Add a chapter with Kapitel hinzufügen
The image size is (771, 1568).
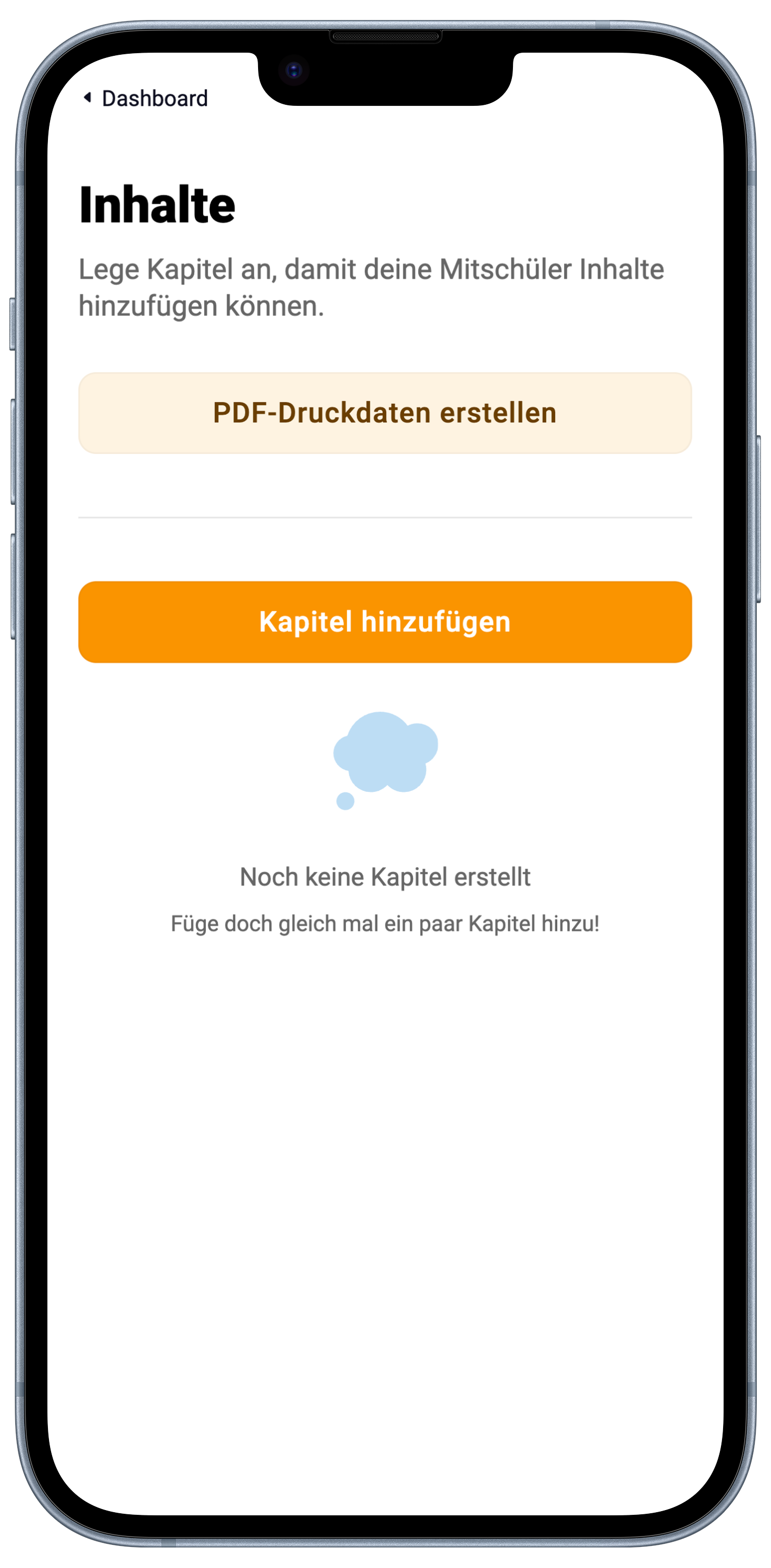click(x=385, y=621)
